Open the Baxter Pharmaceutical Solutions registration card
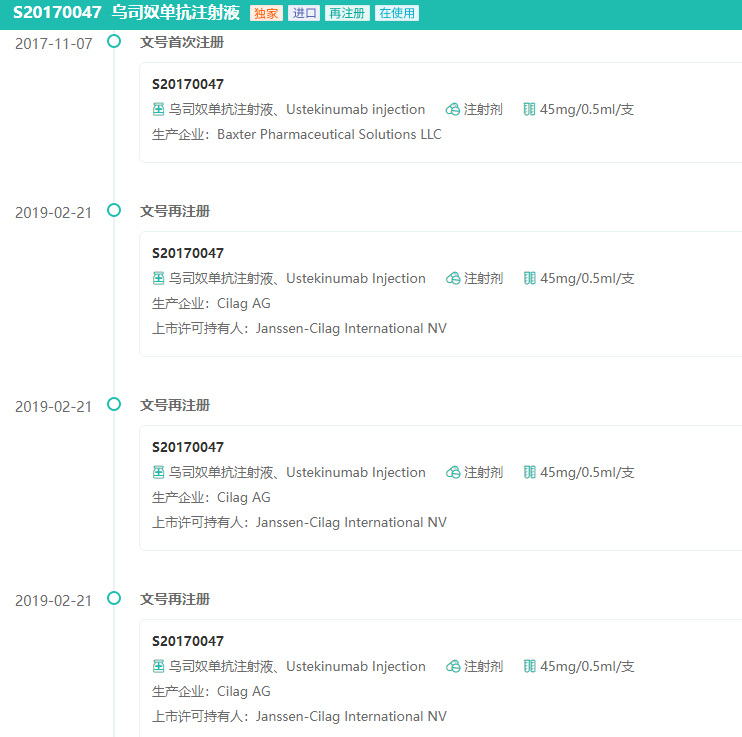 pos(440,111)
